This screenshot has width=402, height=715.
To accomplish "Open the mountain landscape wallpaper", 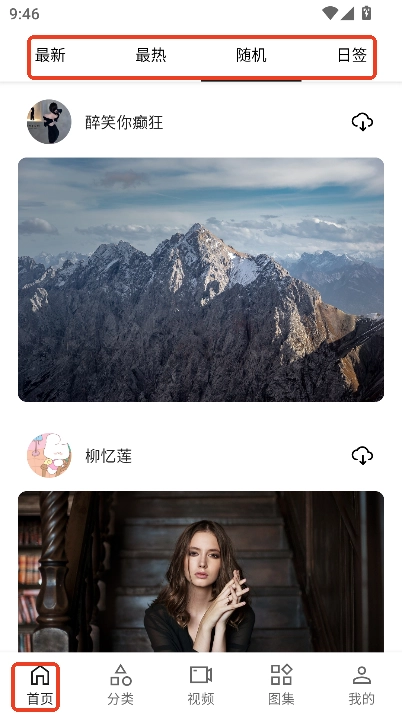I will pos(201,280).
